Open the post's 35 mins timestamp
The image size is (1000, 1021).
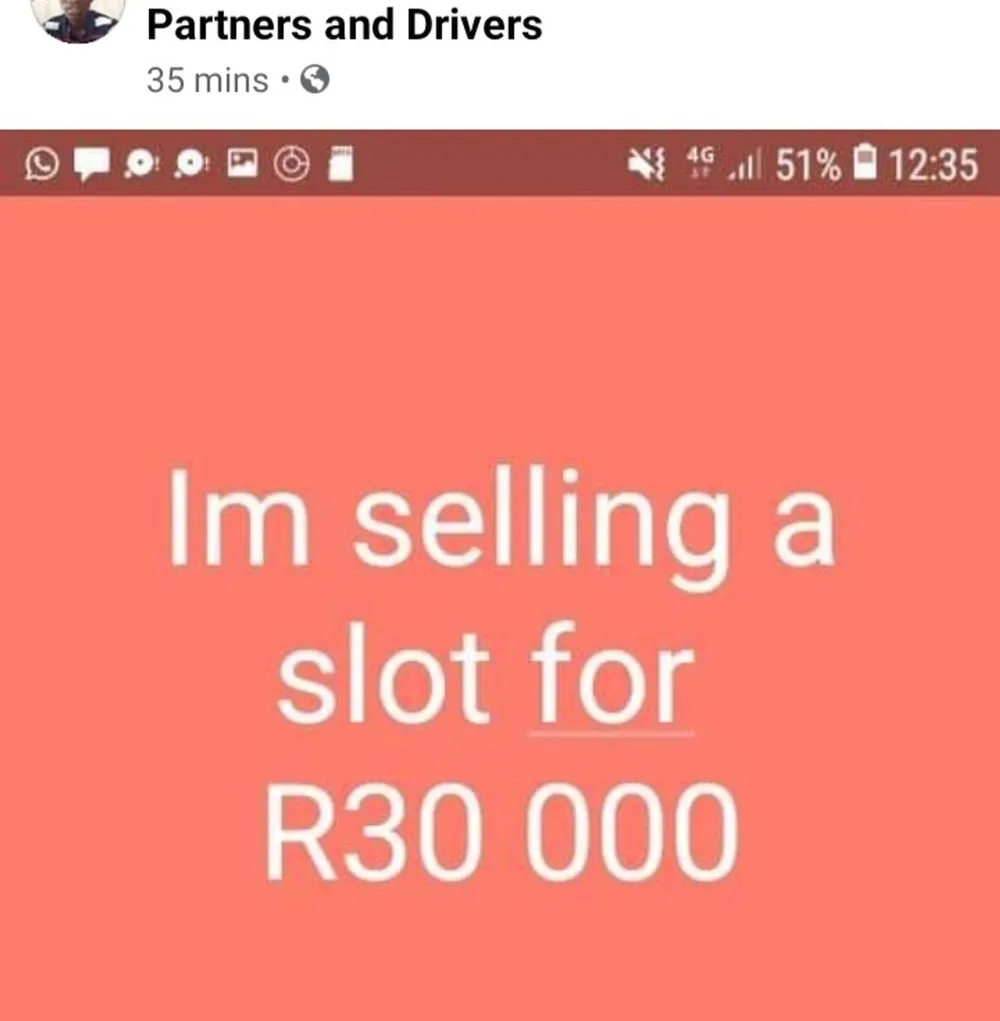(207, 80)
